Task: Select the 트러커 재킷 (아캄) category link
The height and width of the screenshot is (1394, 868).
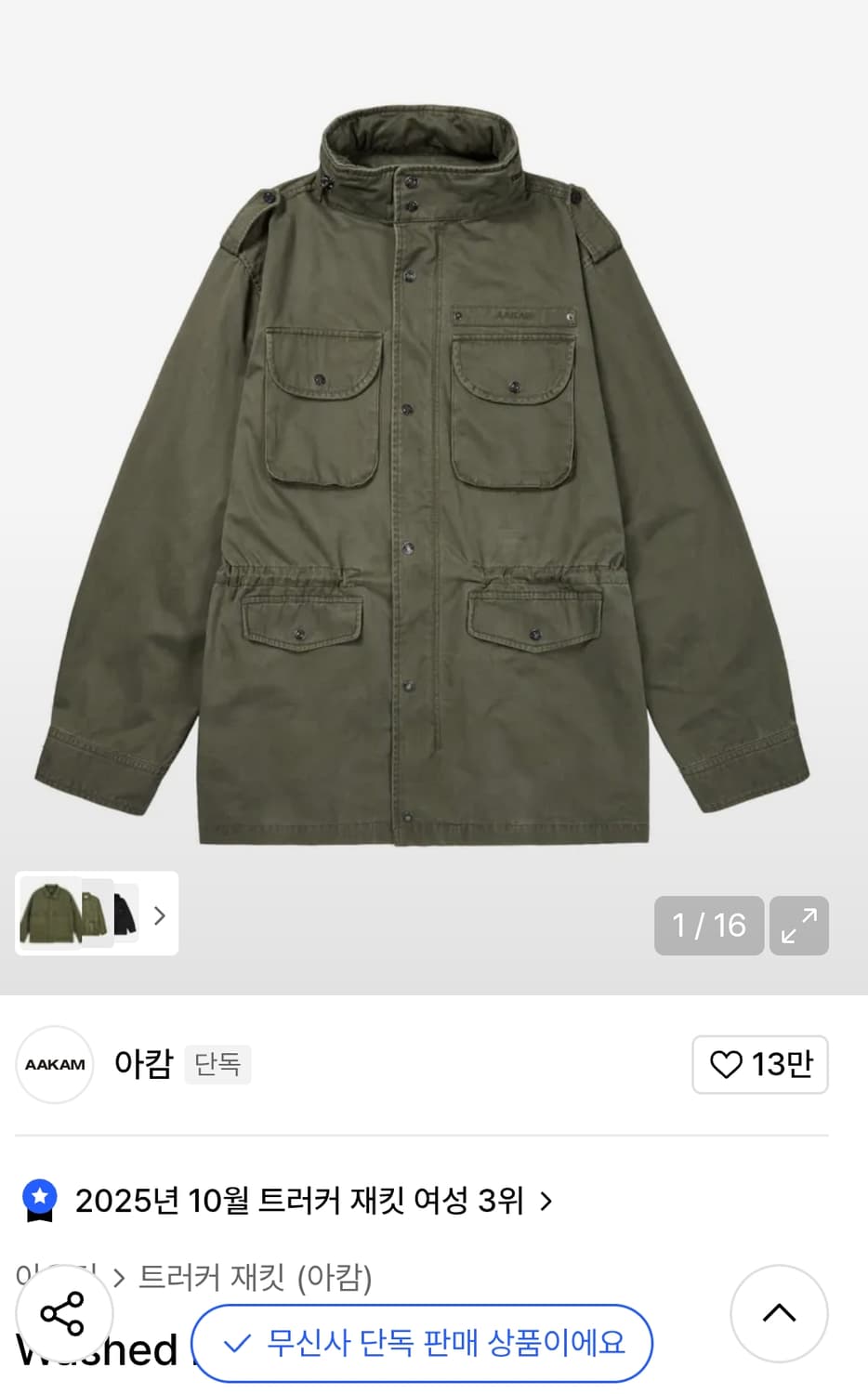Action: [x=256, y=1279]
